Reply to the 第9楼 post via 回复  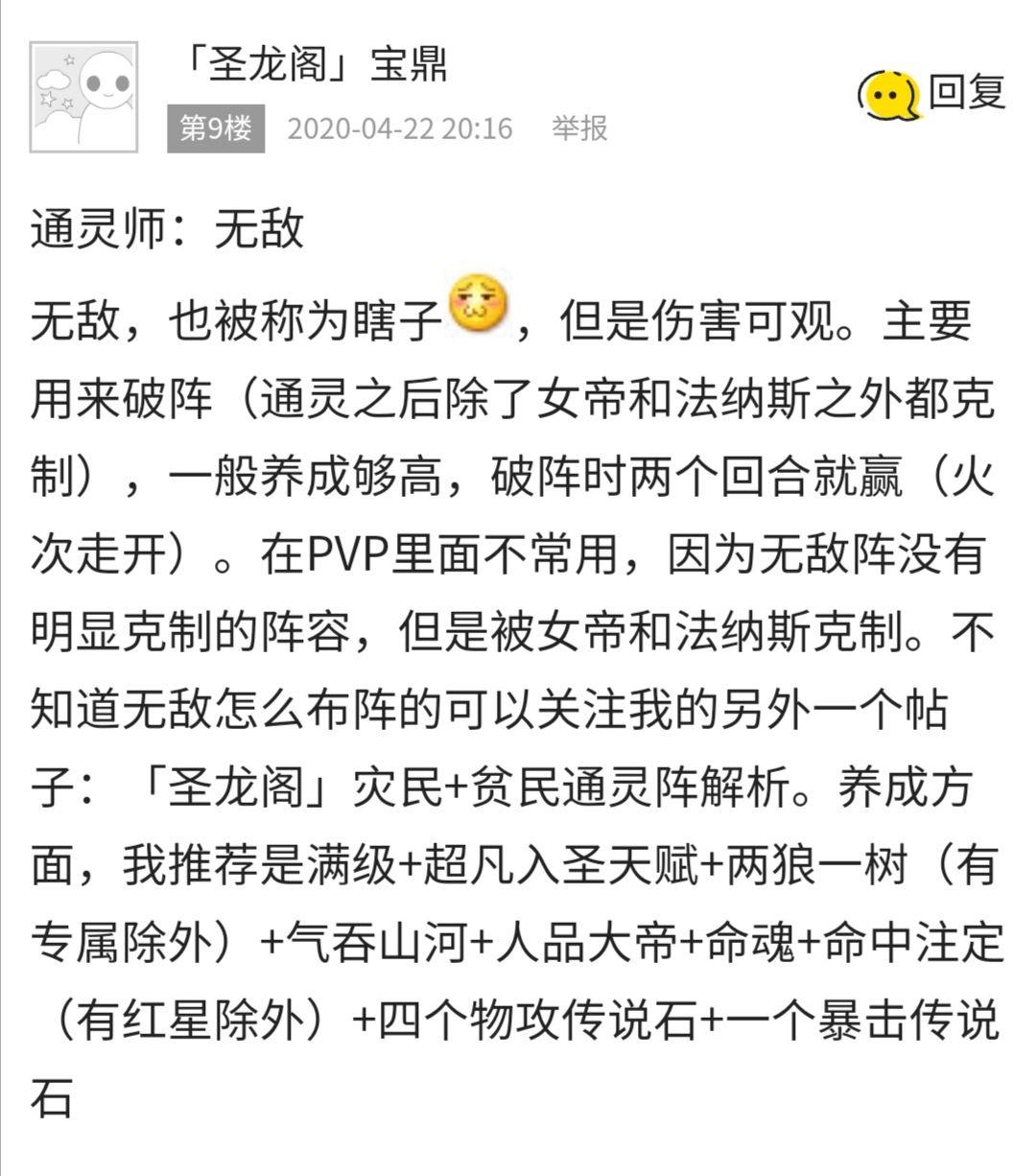[x=932, y=94]
